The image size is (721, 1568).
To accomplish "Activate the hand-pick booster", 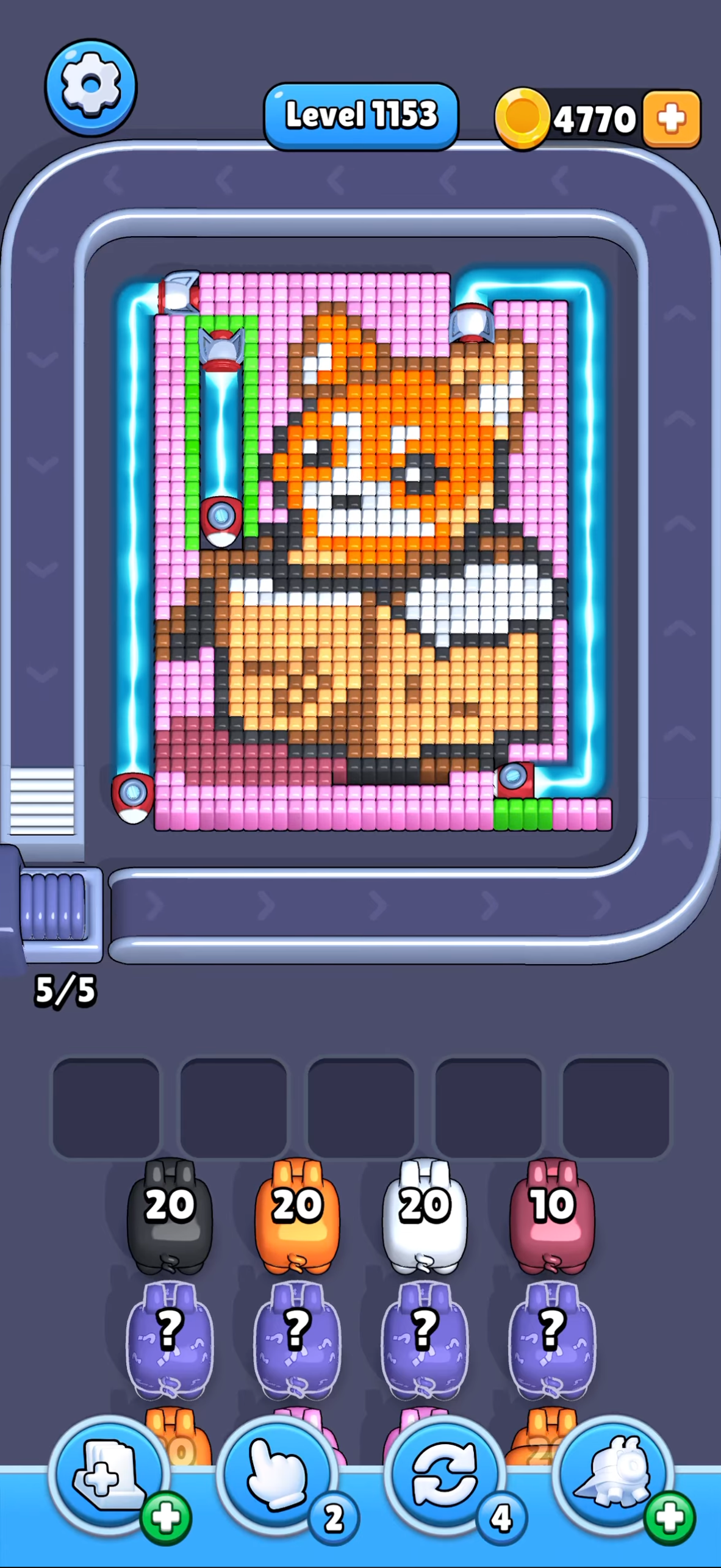I will click(277, 1476).
